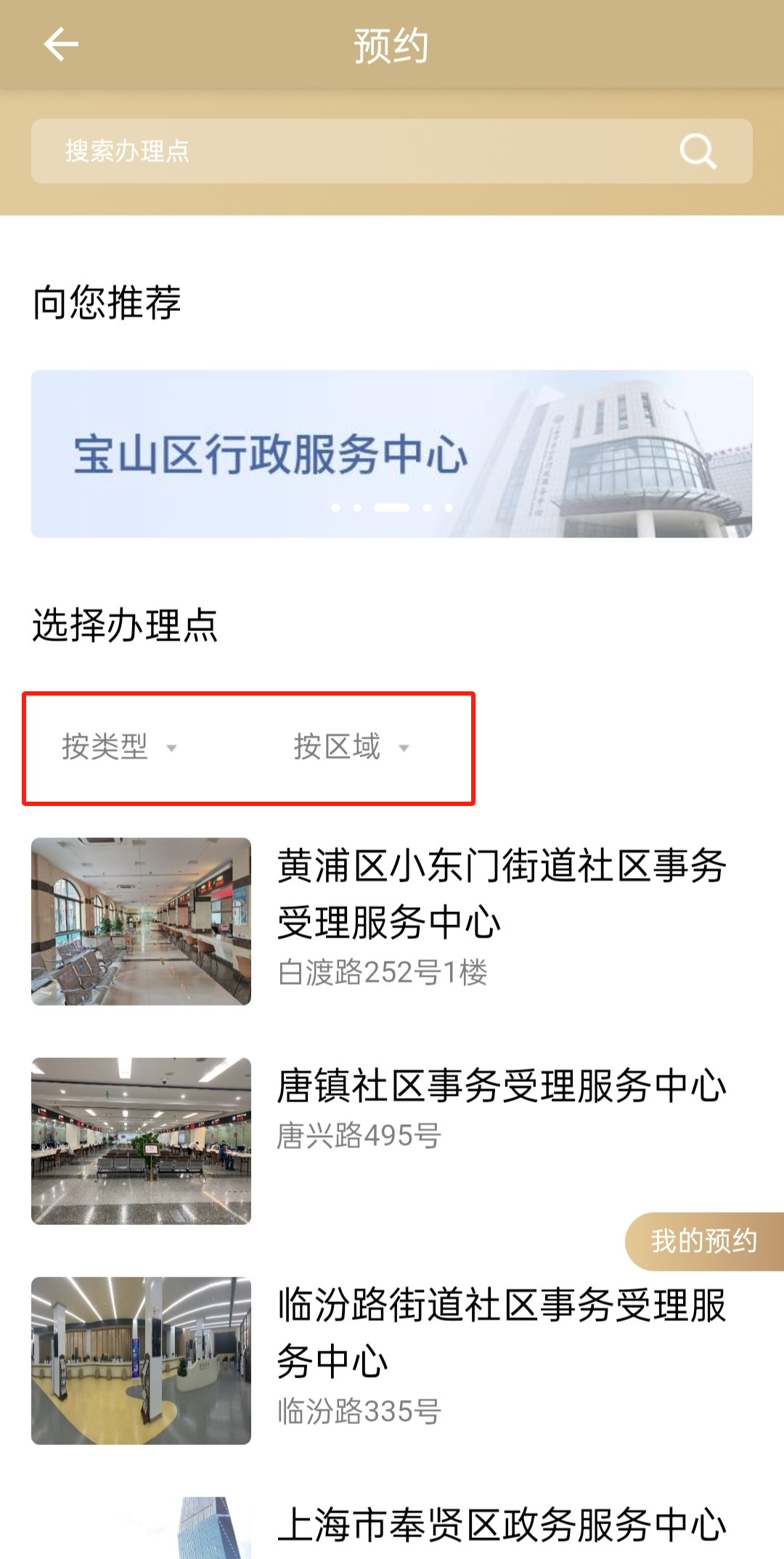Expand the 按类型 filter dropdown
The height and width of the screenshot is (1559, 784).
[120, 747]
